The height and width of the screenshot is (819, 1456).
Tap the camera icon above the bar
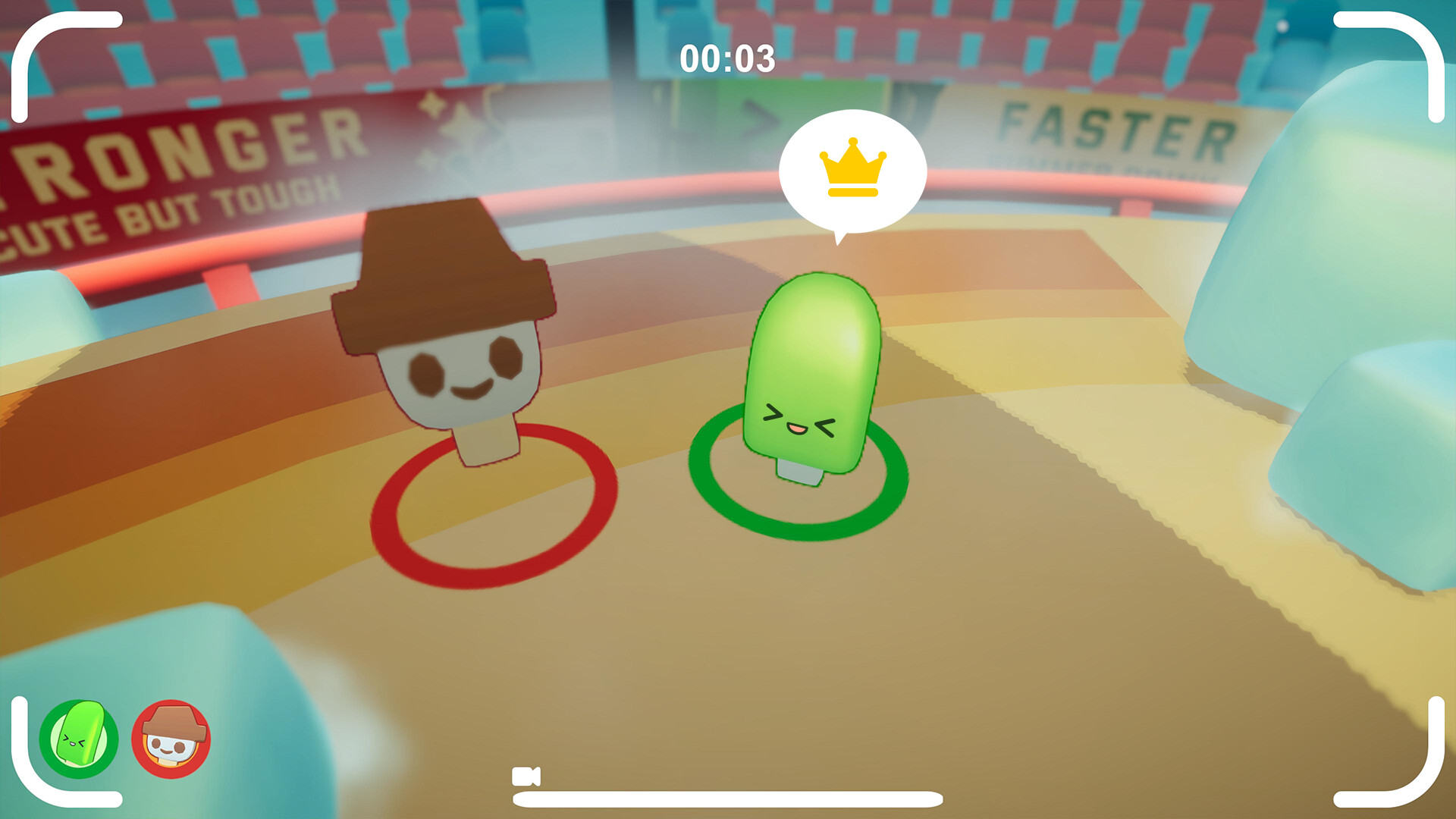[526, 776]
